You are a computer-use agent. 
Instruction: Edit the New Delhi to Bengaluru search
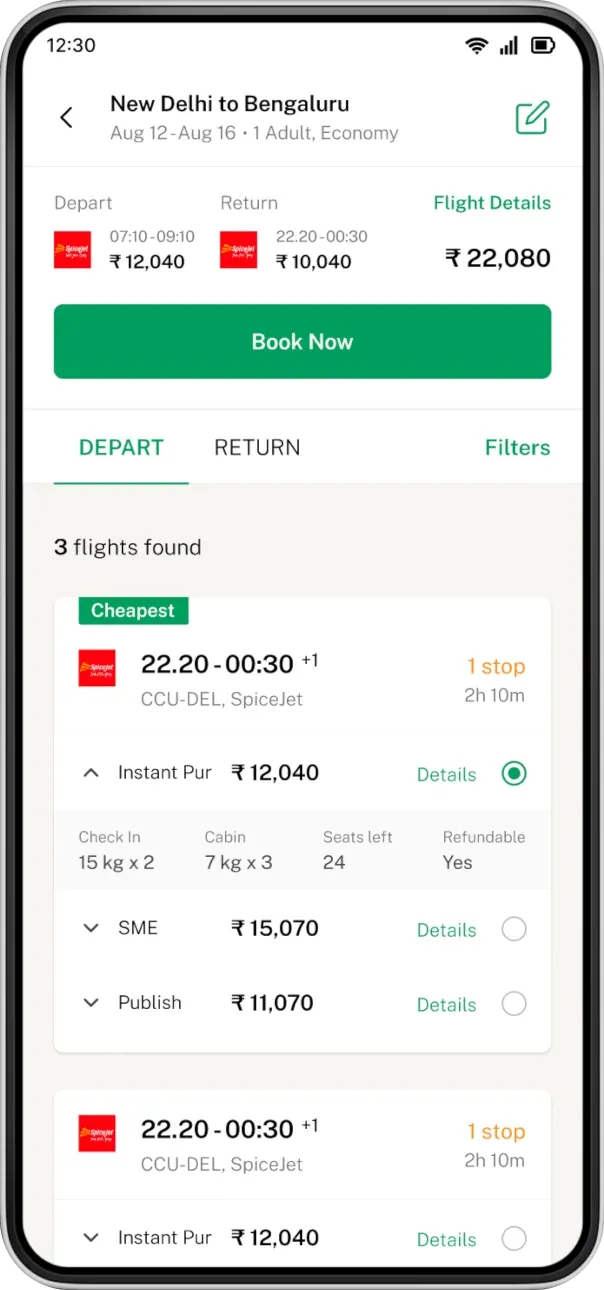532,118
